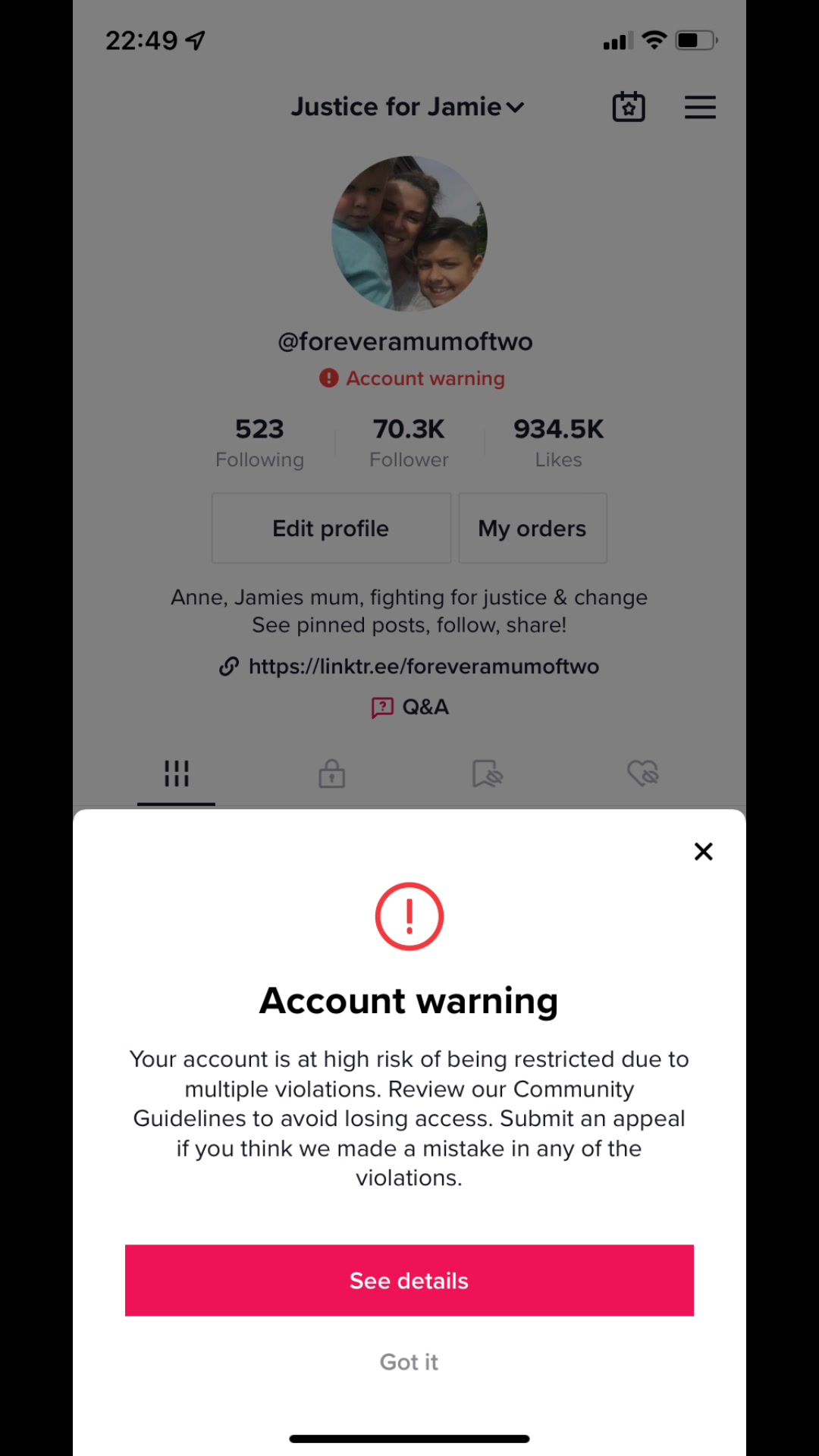
Task: Select the posts grid tab
Action: click(176, 773)
